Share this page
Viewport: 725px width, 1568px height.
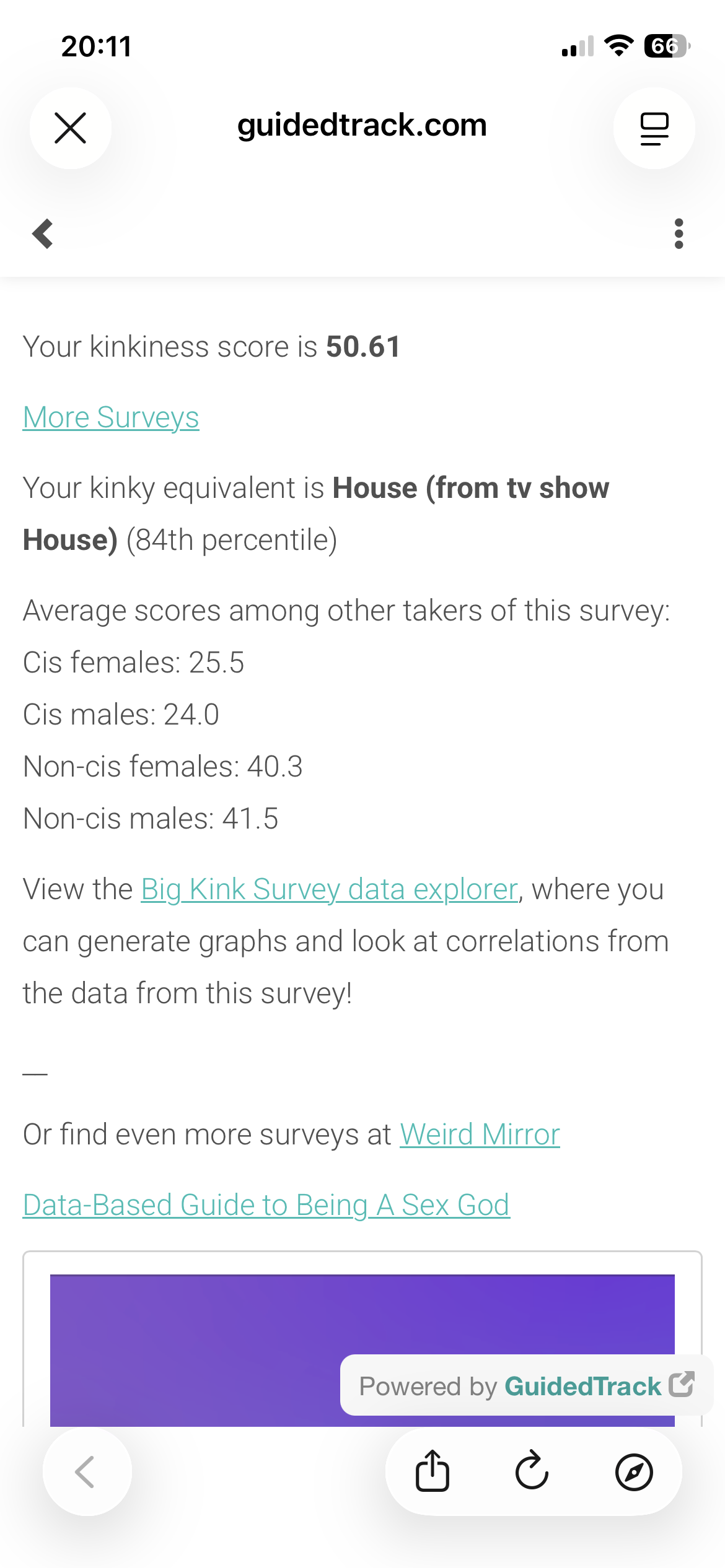click(x=432, y=1471)
